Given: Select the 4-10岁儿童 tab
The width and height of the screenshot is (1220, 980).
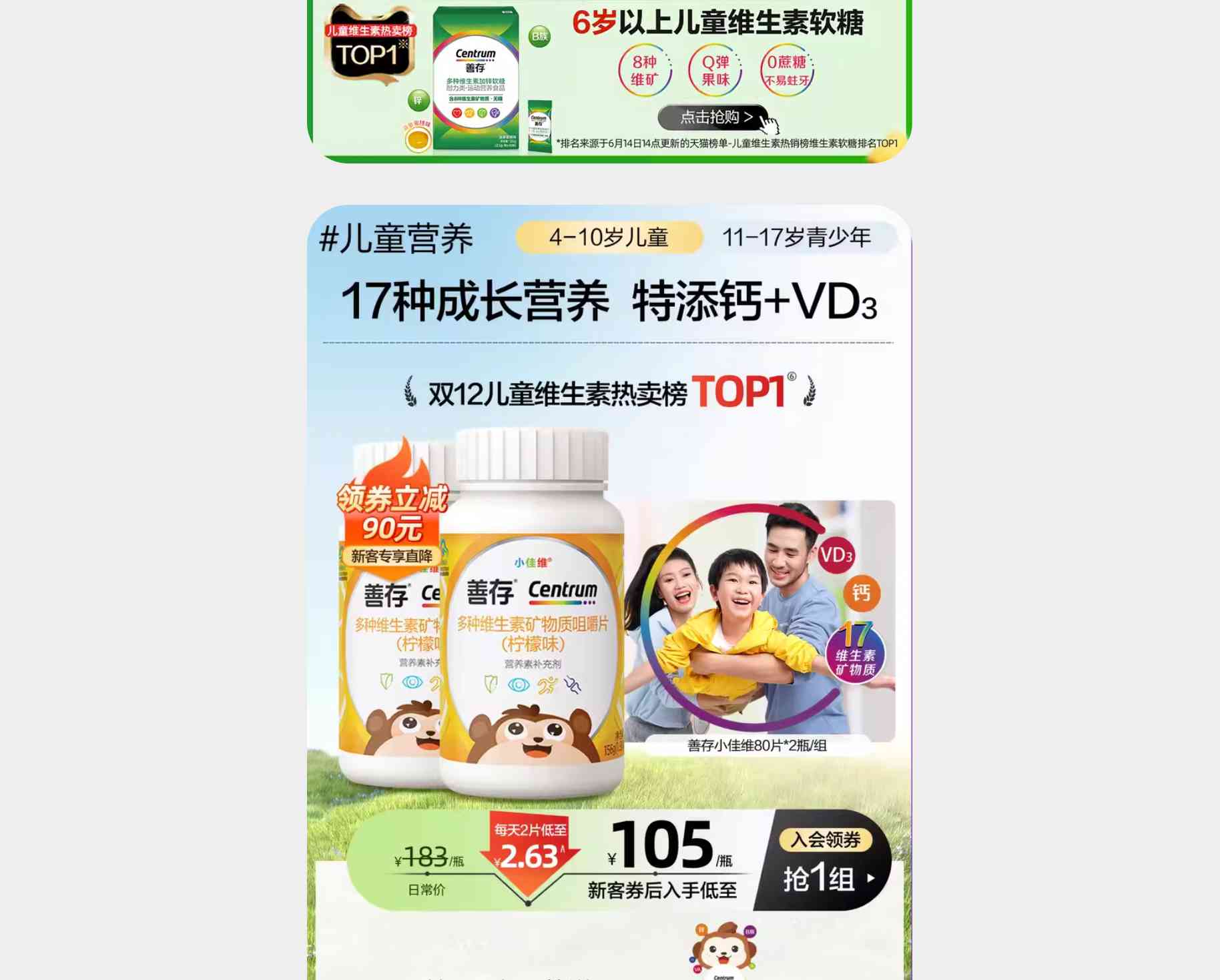Looking at the screenshot, I should [x=609, y=237].
